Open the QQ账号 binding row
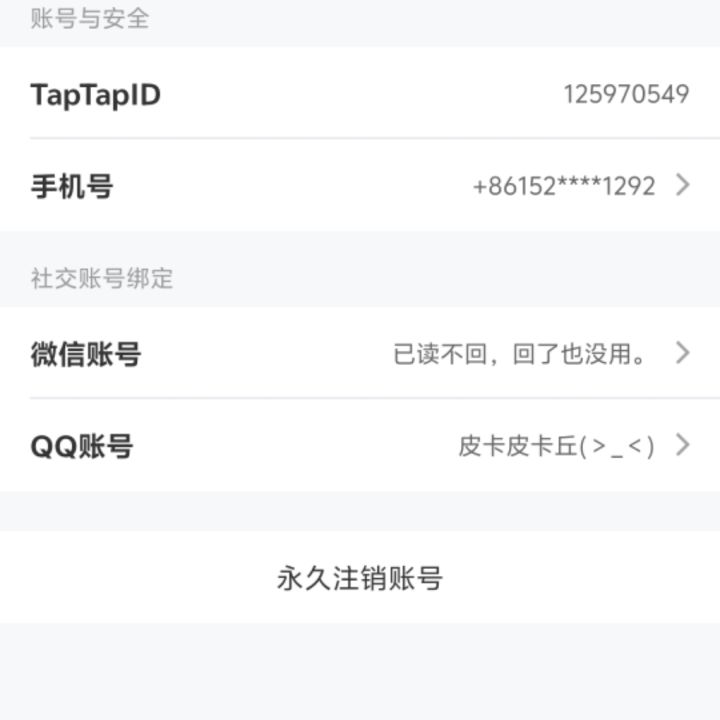The image size is (720, 720). tap(360, 445)
